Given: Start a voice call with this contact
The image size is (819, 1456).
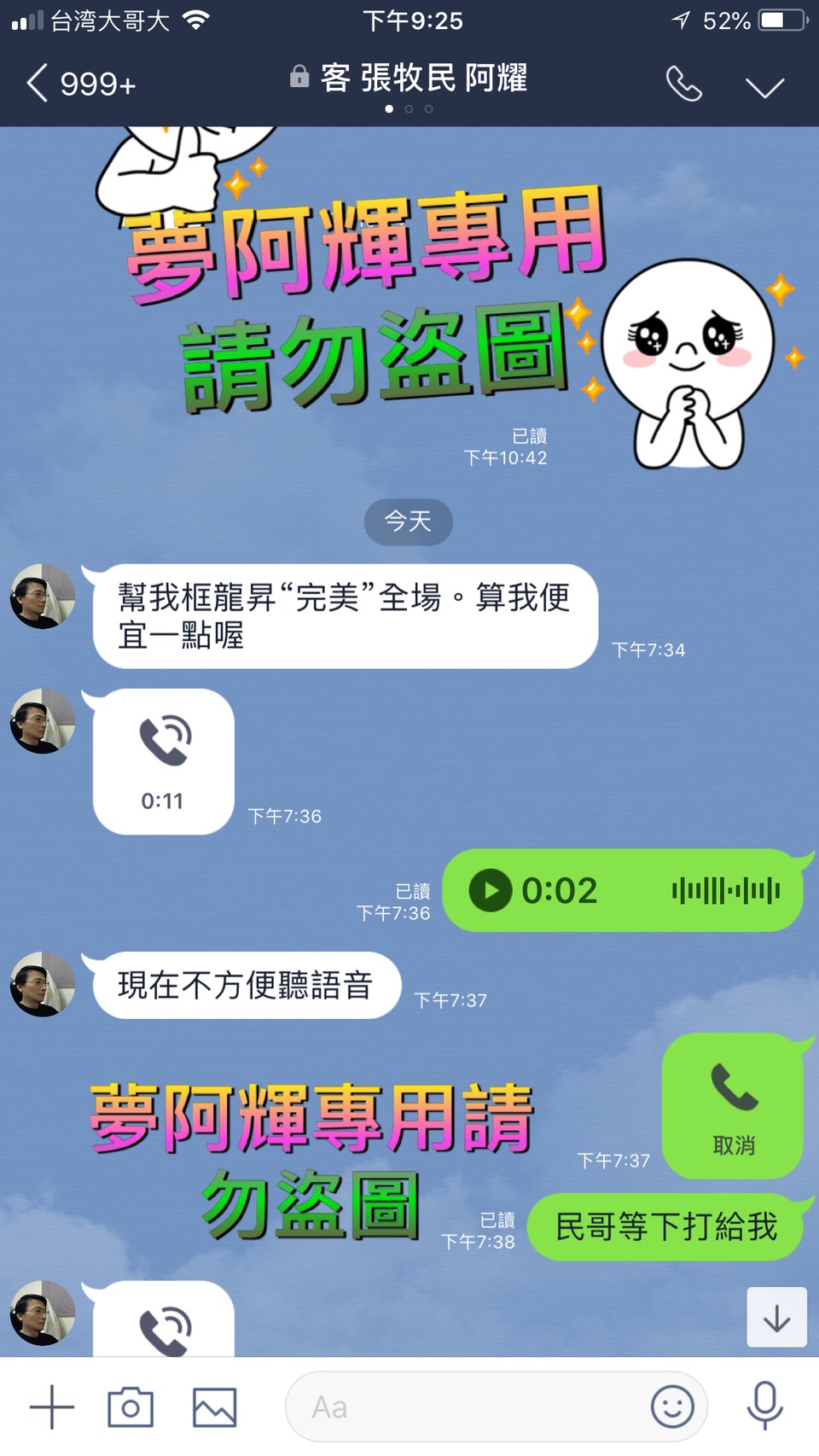Looking at the screenshot, I should [683, 84].
